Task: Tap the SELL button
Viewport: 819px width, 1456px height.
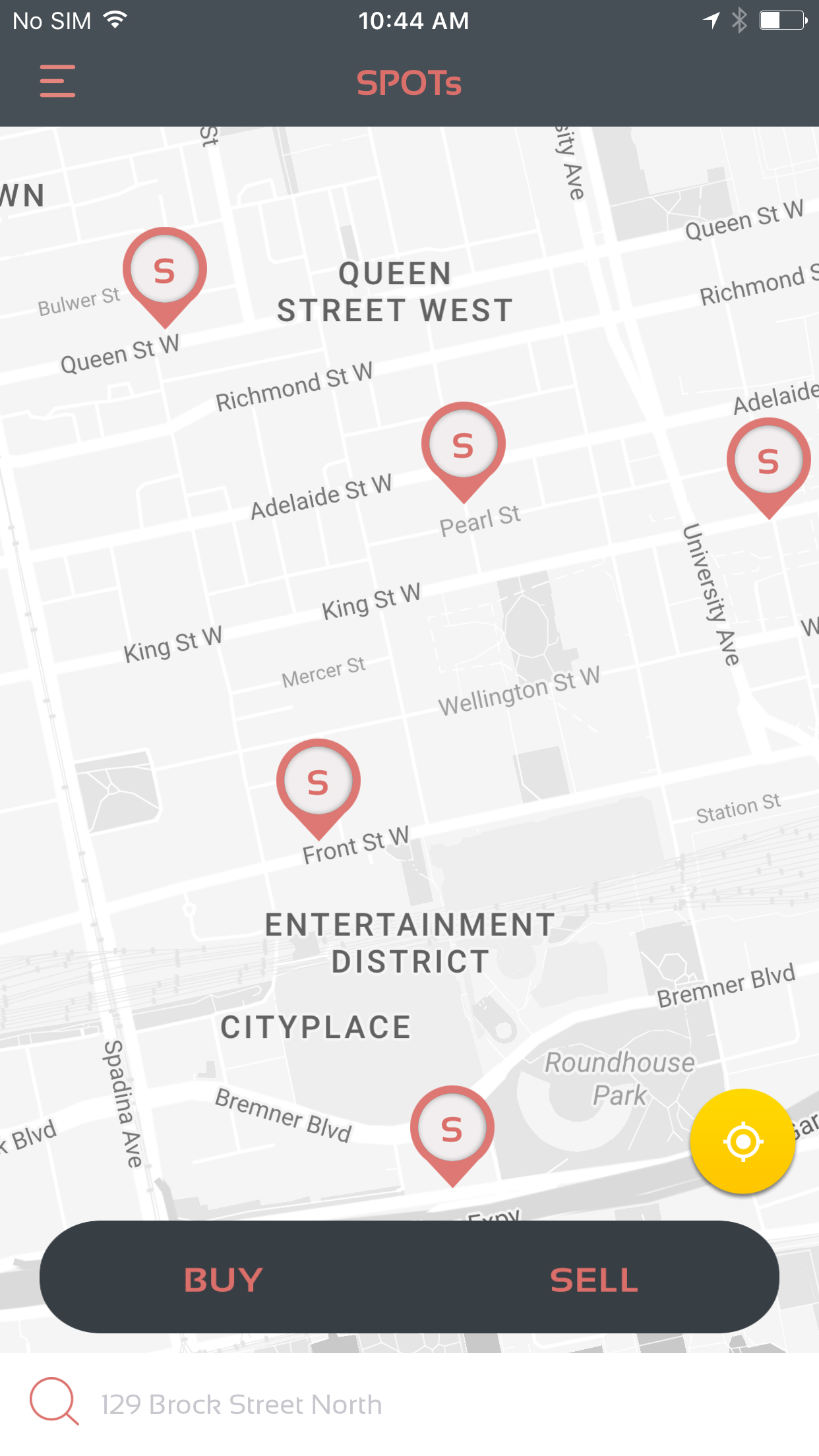Action: [593, 1280]
